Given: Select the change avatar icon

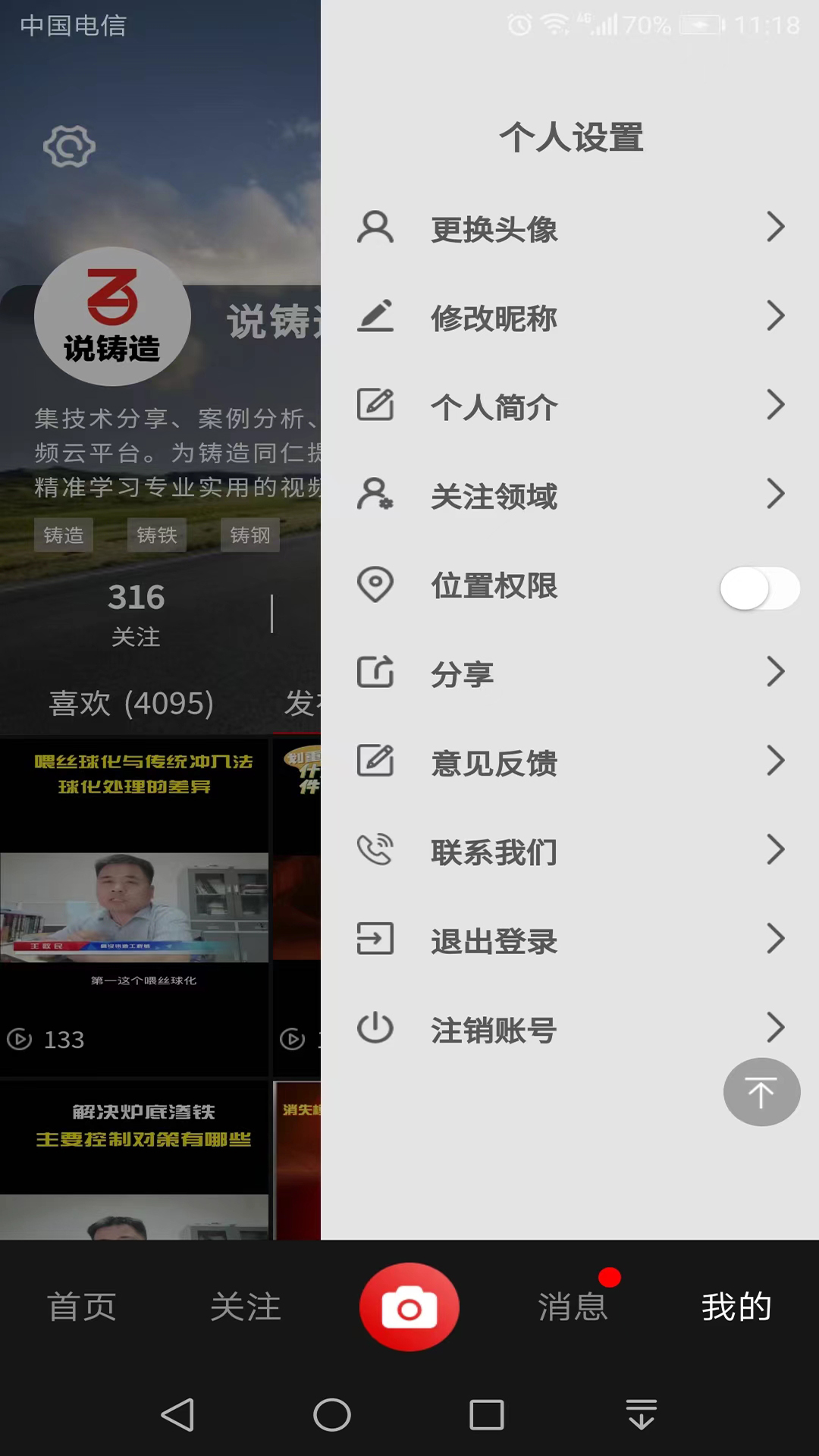Looking at the screenshot, I should click(x=375, y=227).
